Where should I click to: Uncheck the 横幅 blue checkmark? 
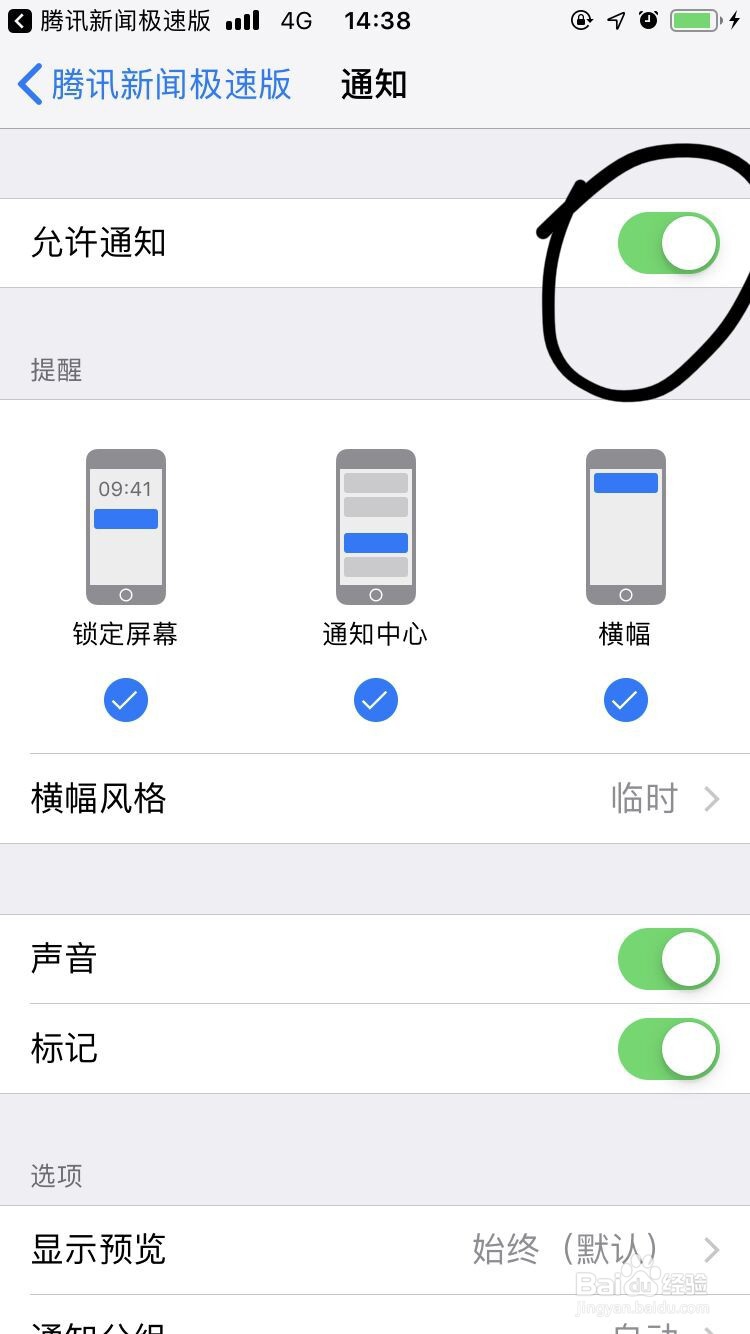(x=625, y=700)
